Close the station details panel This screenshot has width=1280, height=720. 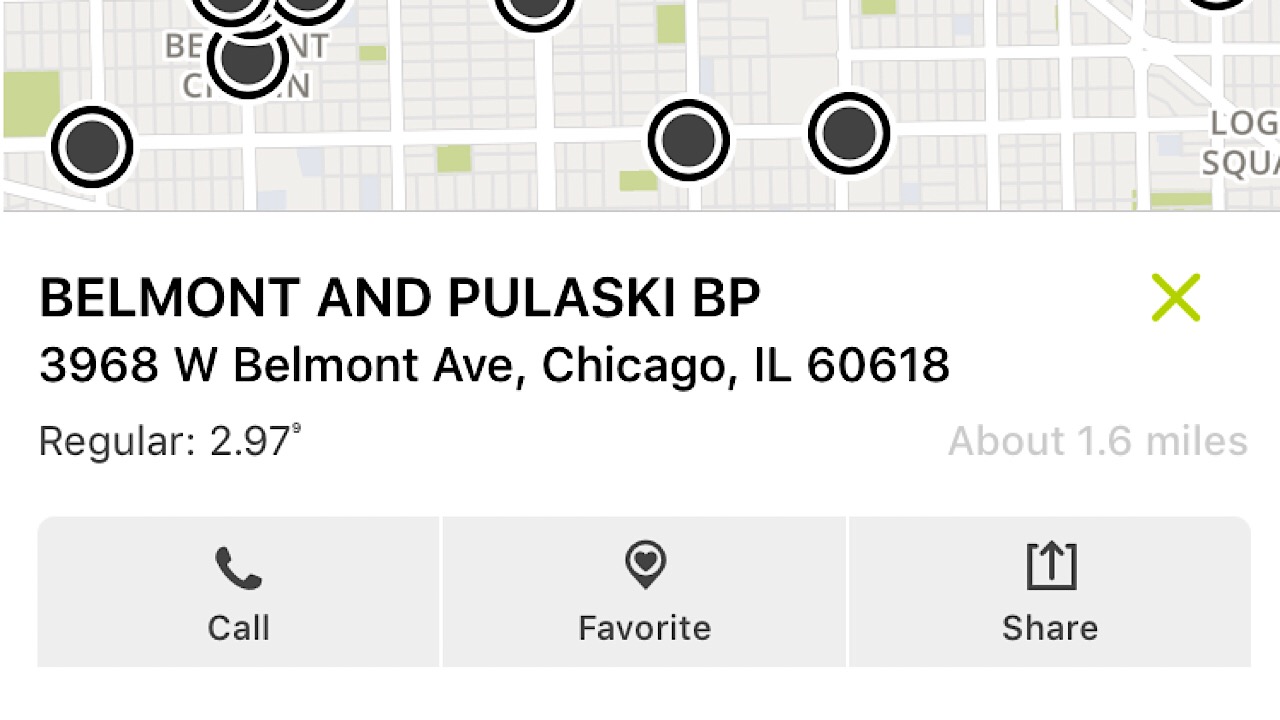pyautogui.click(x=1175, y=298)
